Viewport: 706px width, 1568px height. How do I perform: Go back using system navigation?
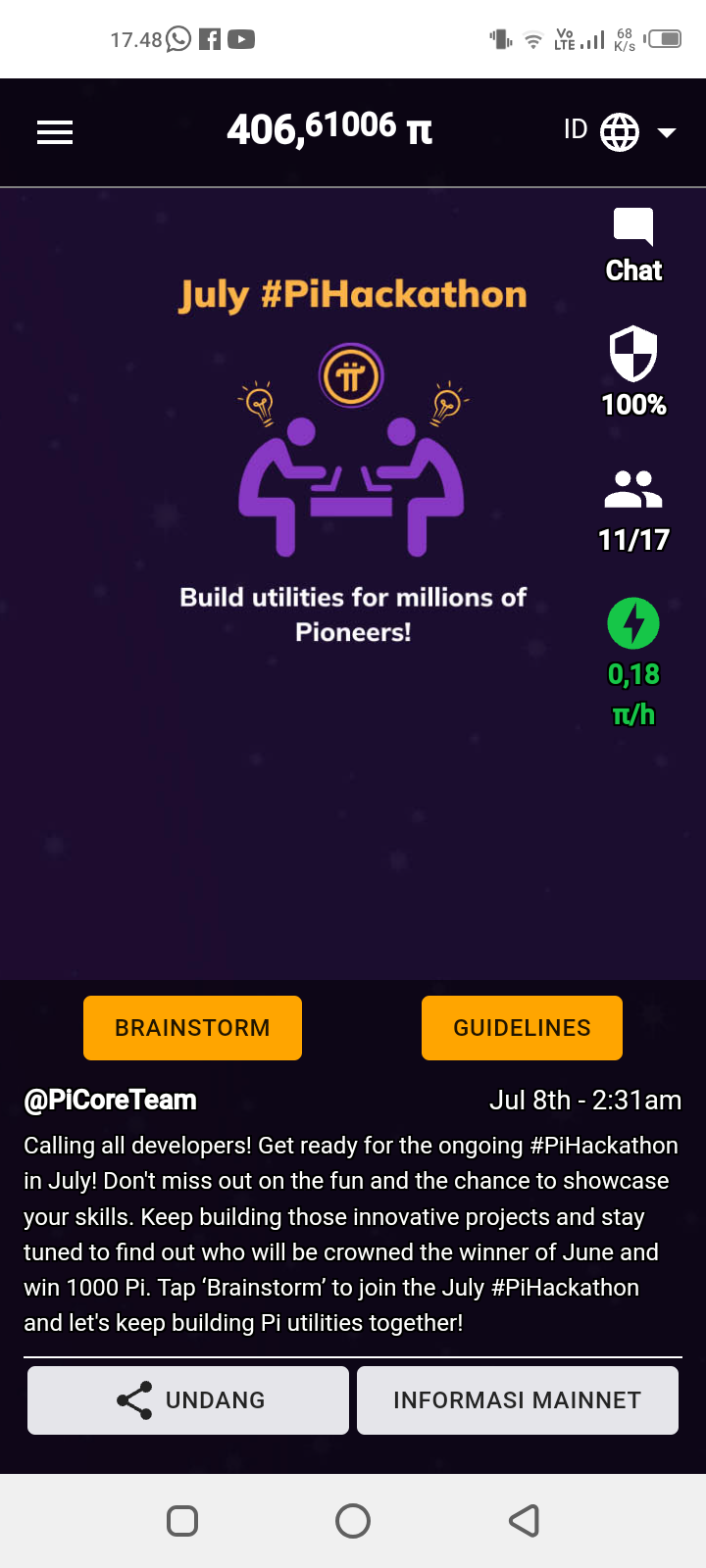coord(524,1521)
